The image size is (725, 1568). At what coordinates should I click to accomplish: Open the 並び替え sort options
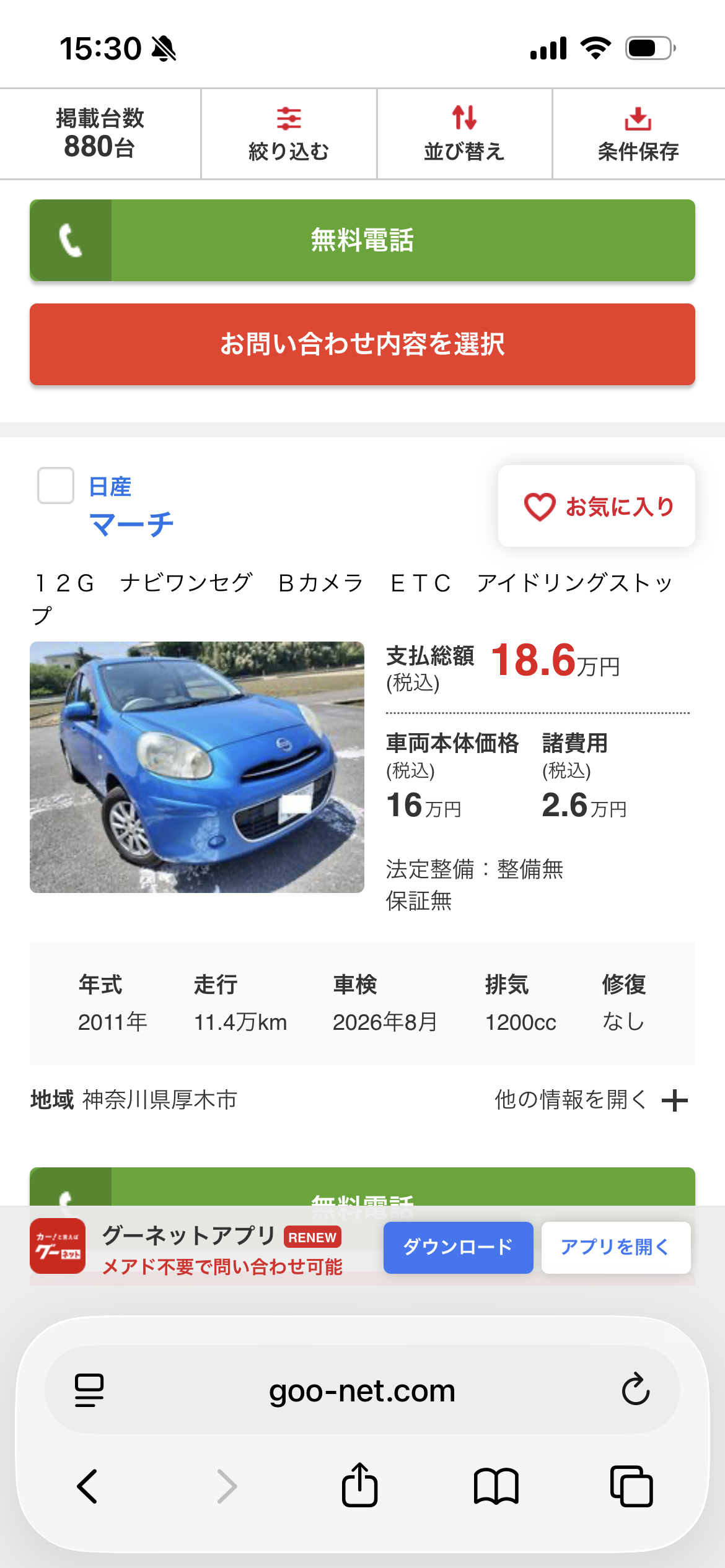click(464, 134)
